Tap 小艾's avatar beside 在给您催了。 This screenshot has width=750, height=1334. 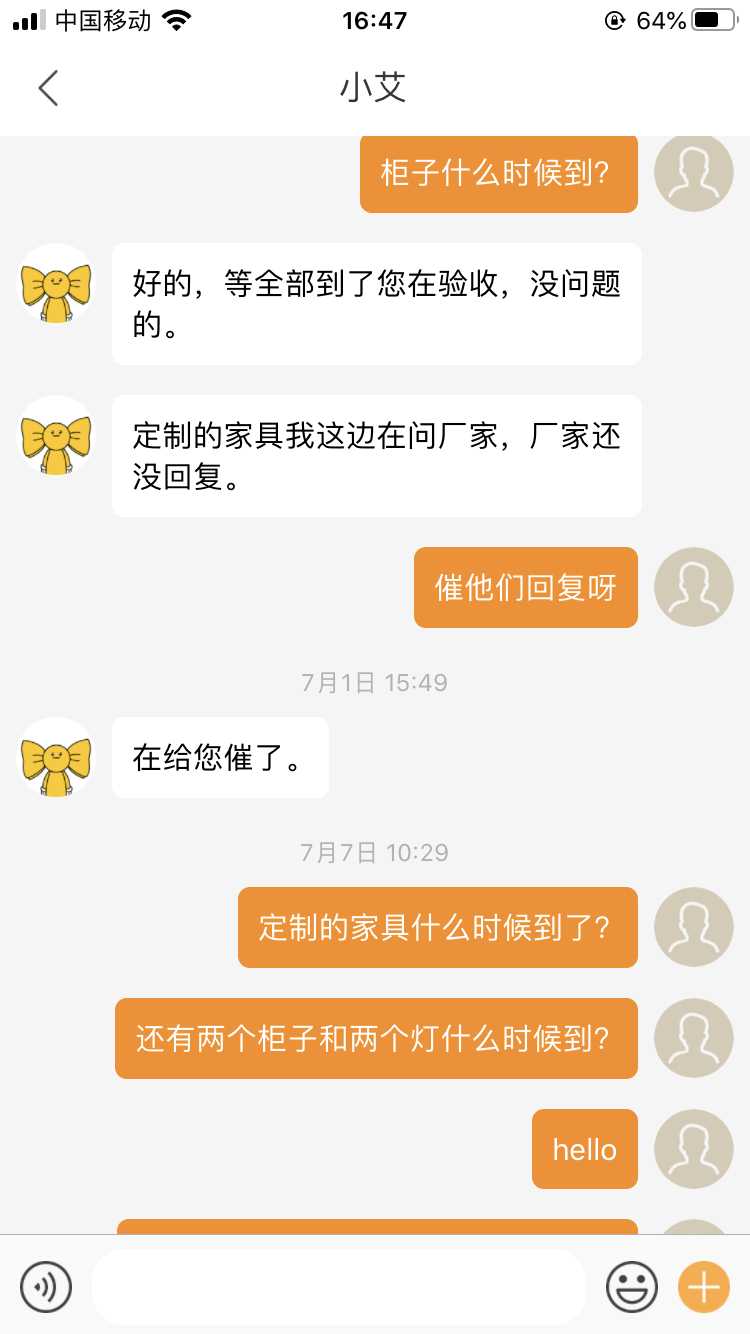(56, 757)
